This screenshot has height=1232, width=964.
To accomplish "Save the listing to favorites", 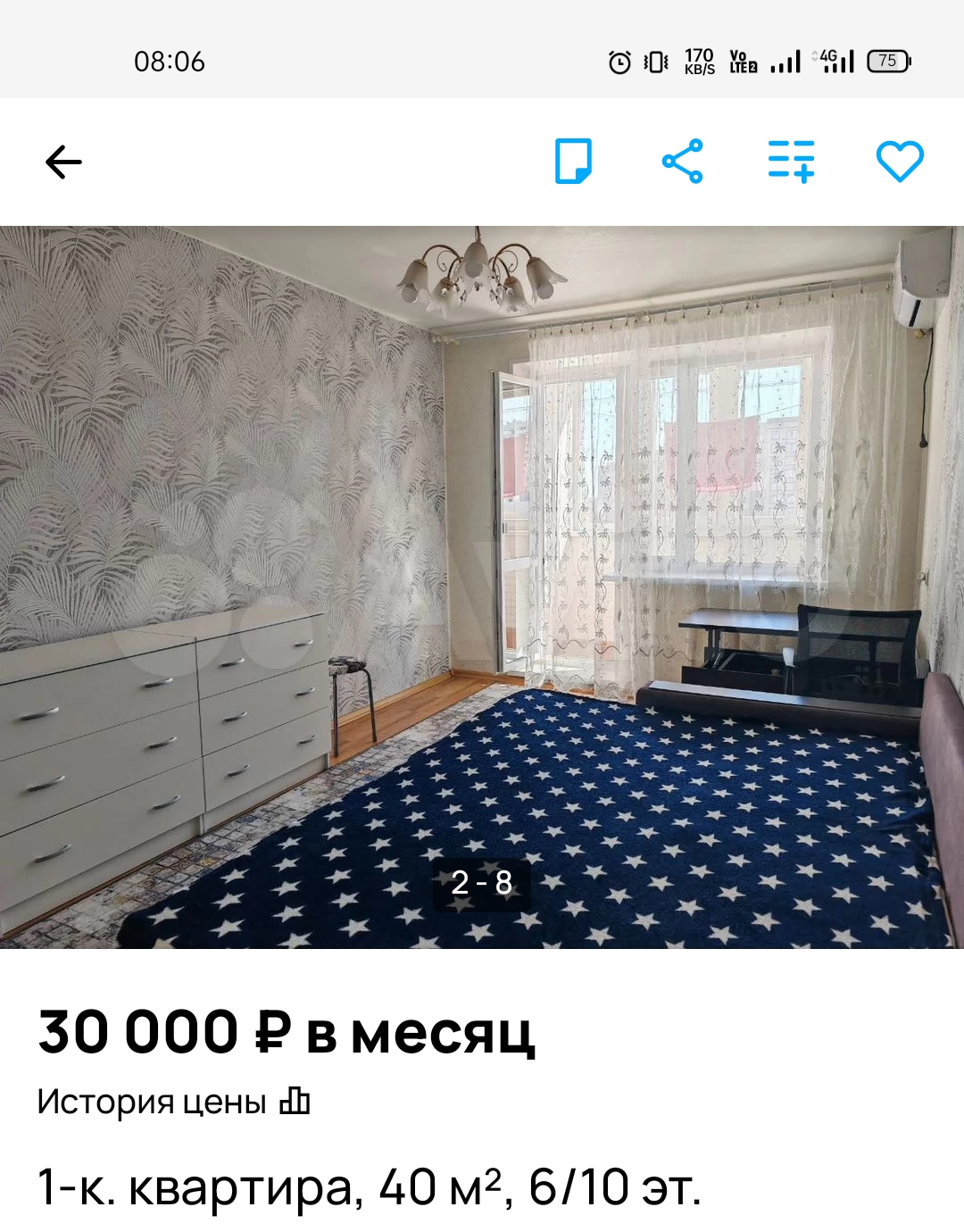I will 899,161.
